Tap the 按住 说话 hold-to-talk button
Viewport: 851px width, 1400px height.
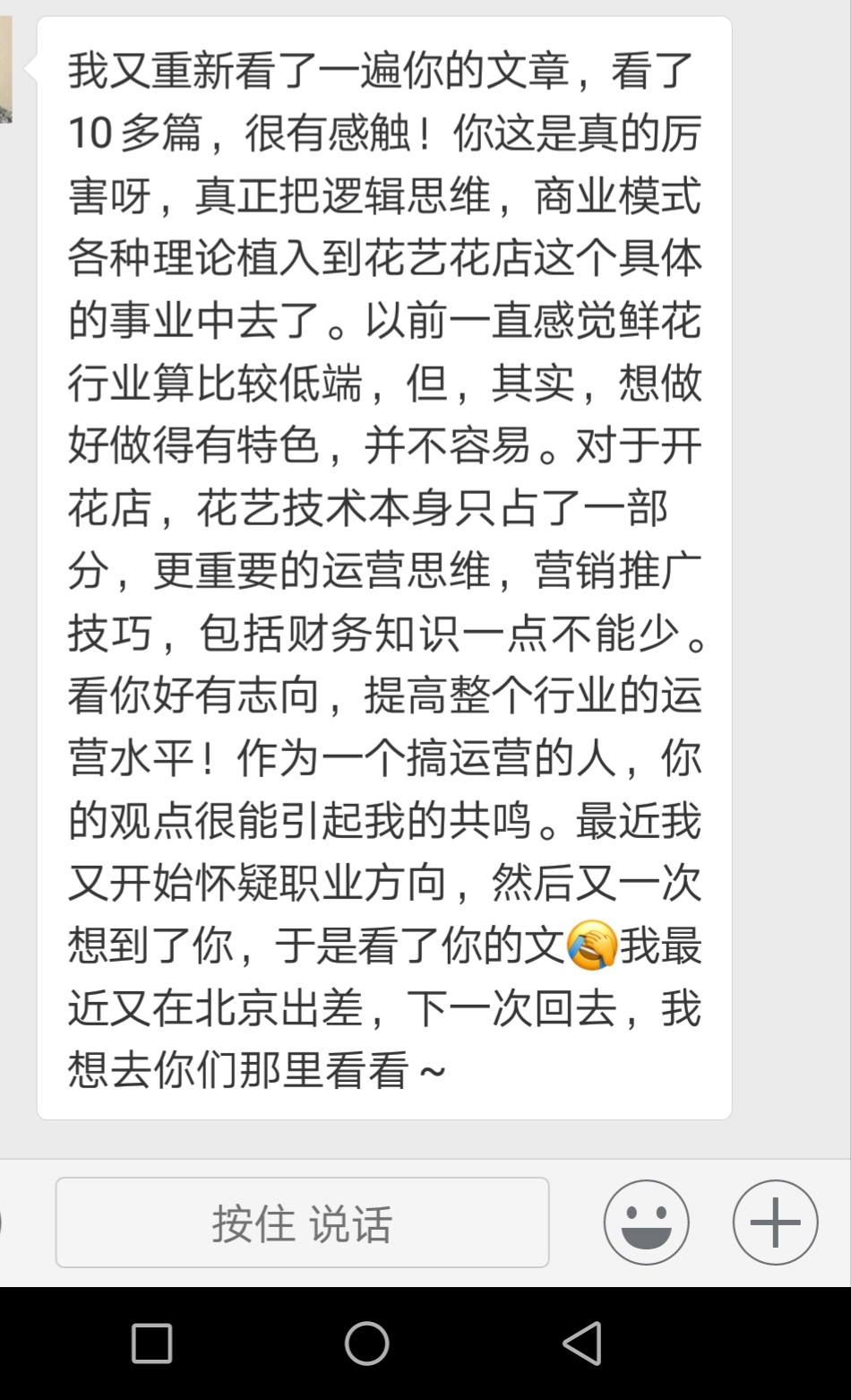click(302, 1223)
